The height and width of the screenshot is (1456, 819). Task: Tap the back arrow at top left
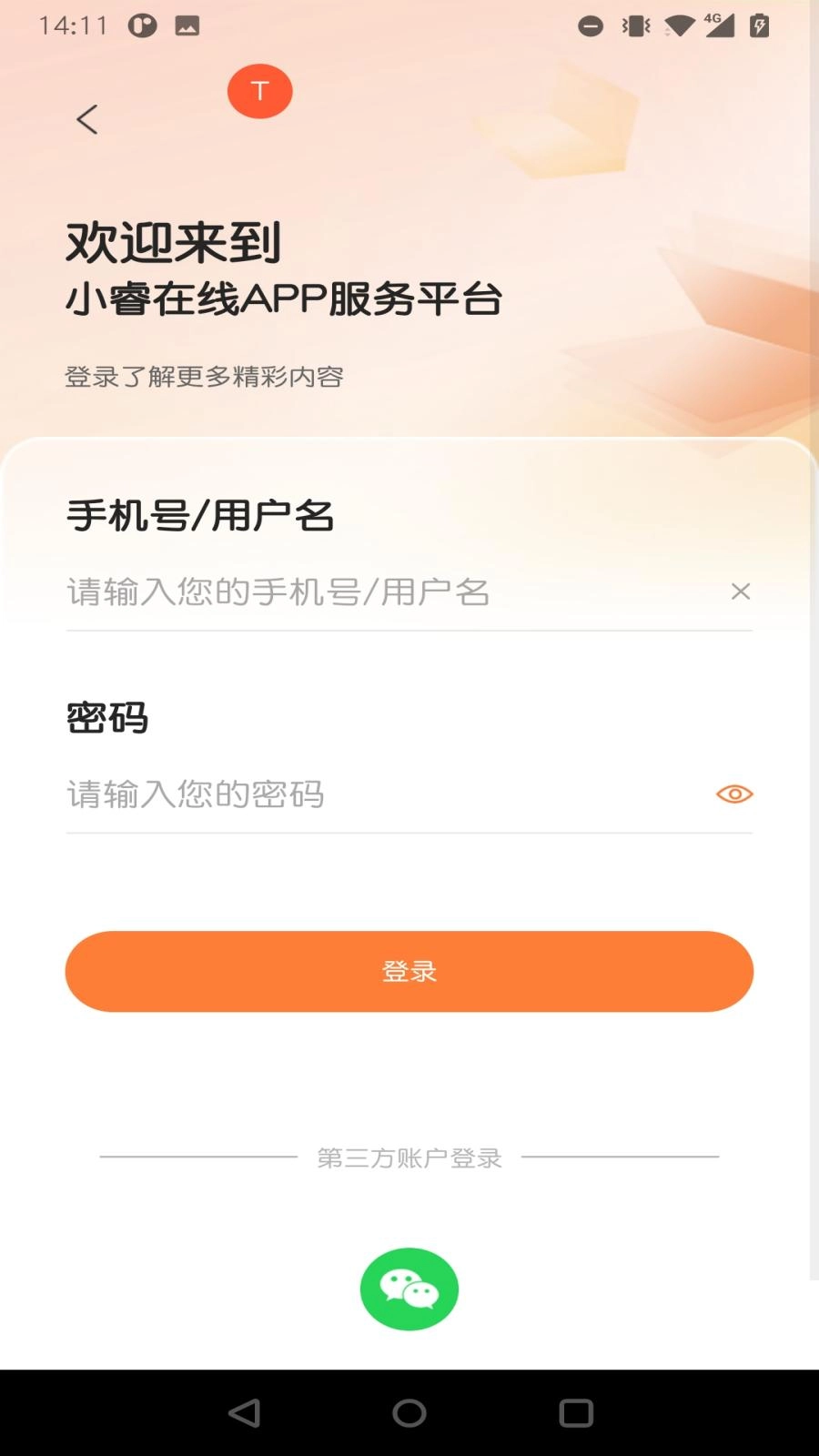click(86, 118)
